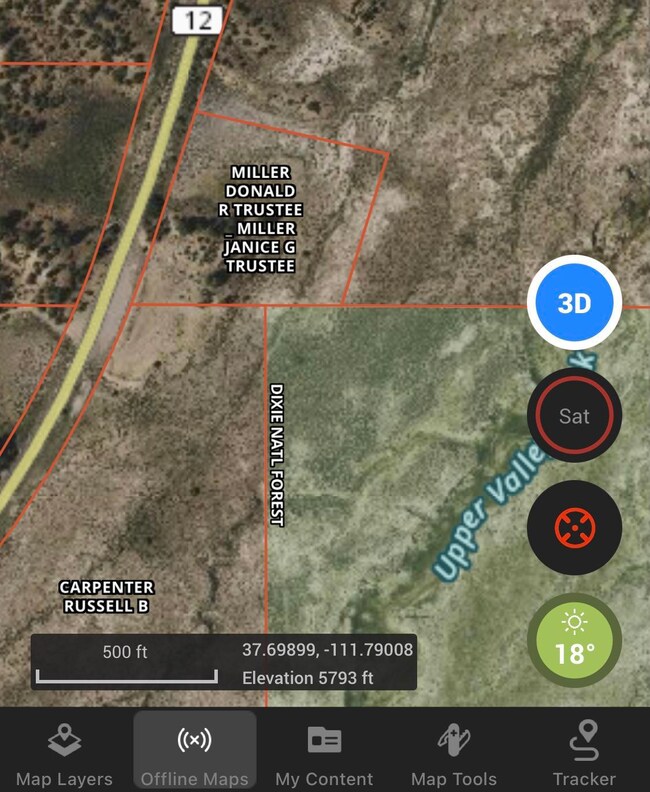650x792 pixels.
Task: Center the map on my location
Action: [x=574, y=527]
